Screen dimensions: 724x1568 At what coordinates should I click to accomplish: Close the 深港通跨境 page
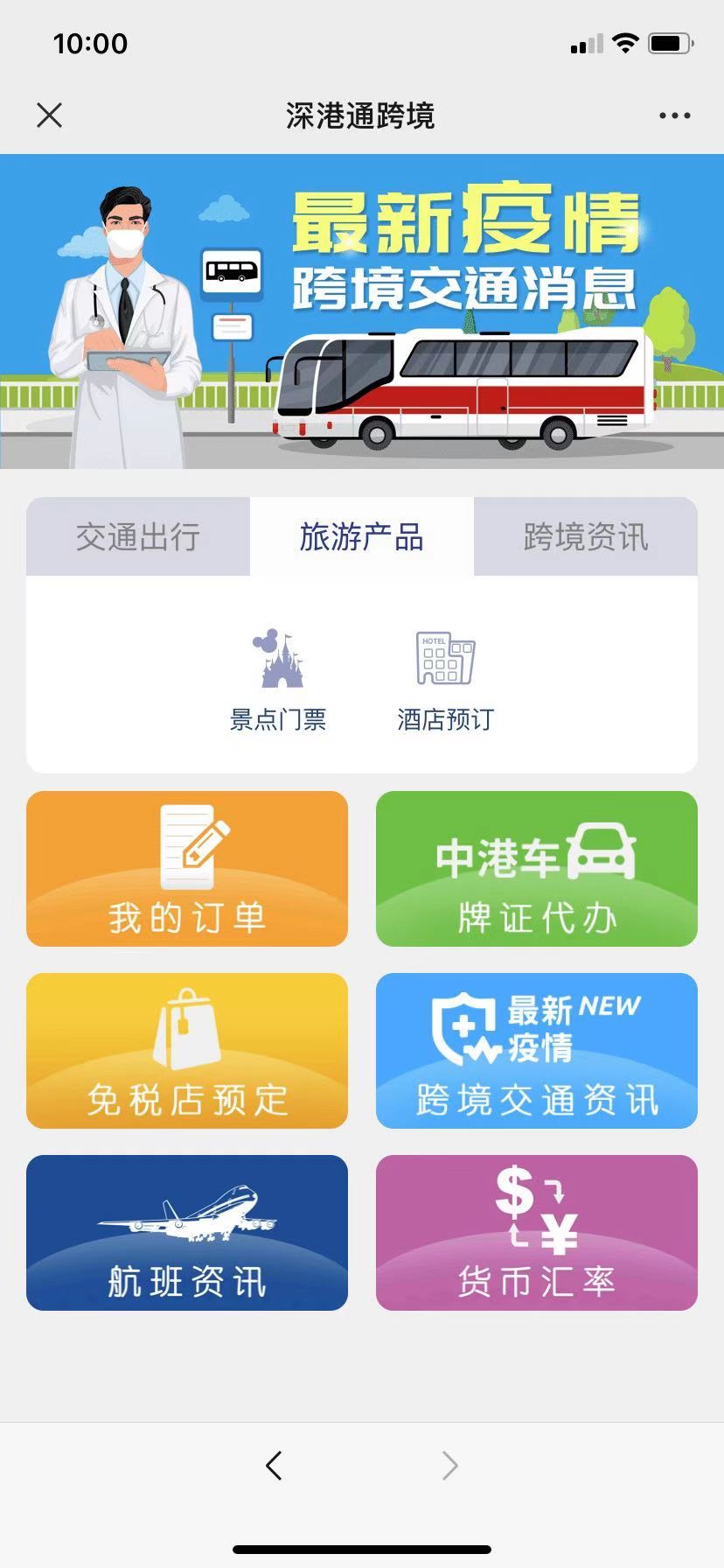50,115
